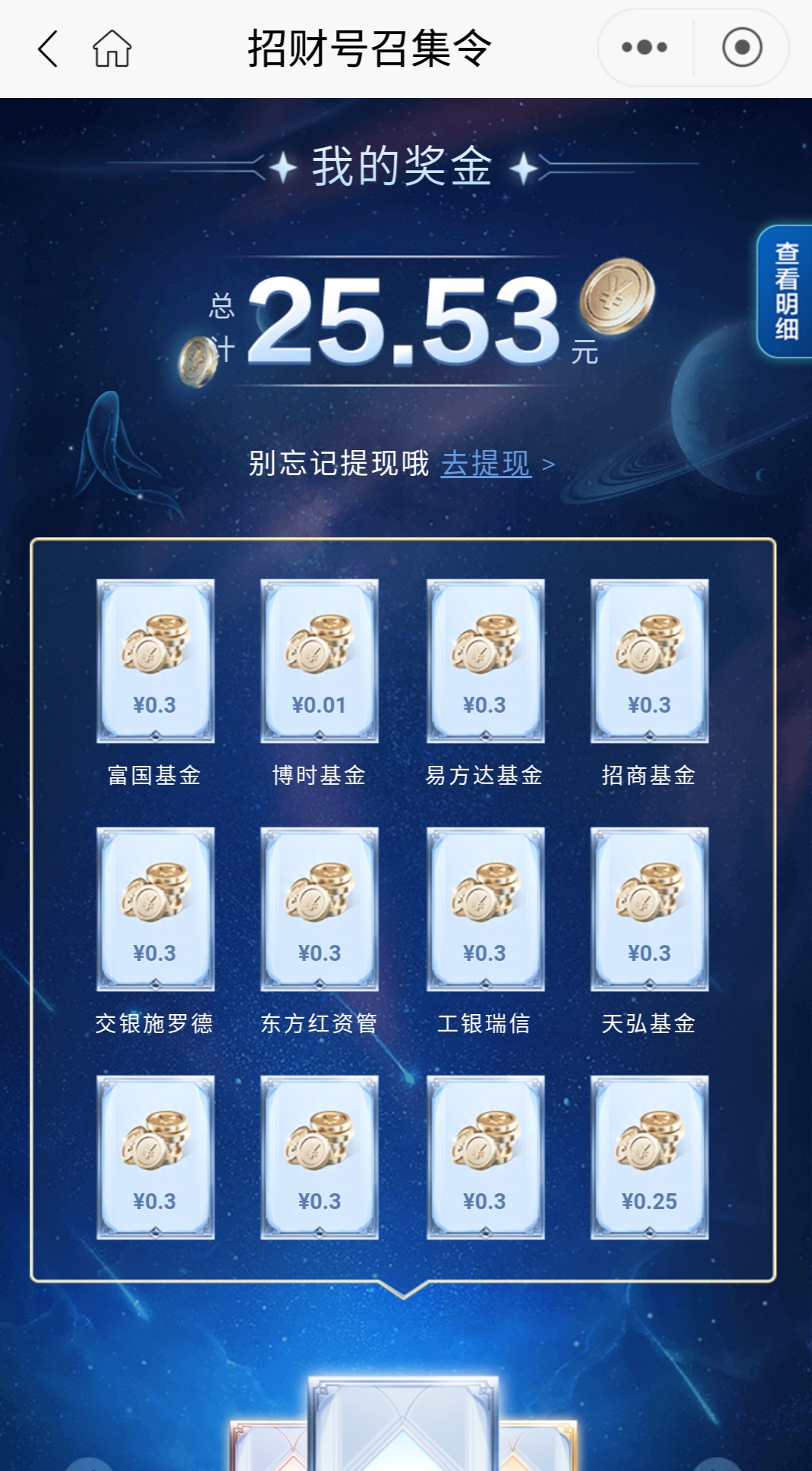Open the 富国基金 reward card

click(155, 661)
